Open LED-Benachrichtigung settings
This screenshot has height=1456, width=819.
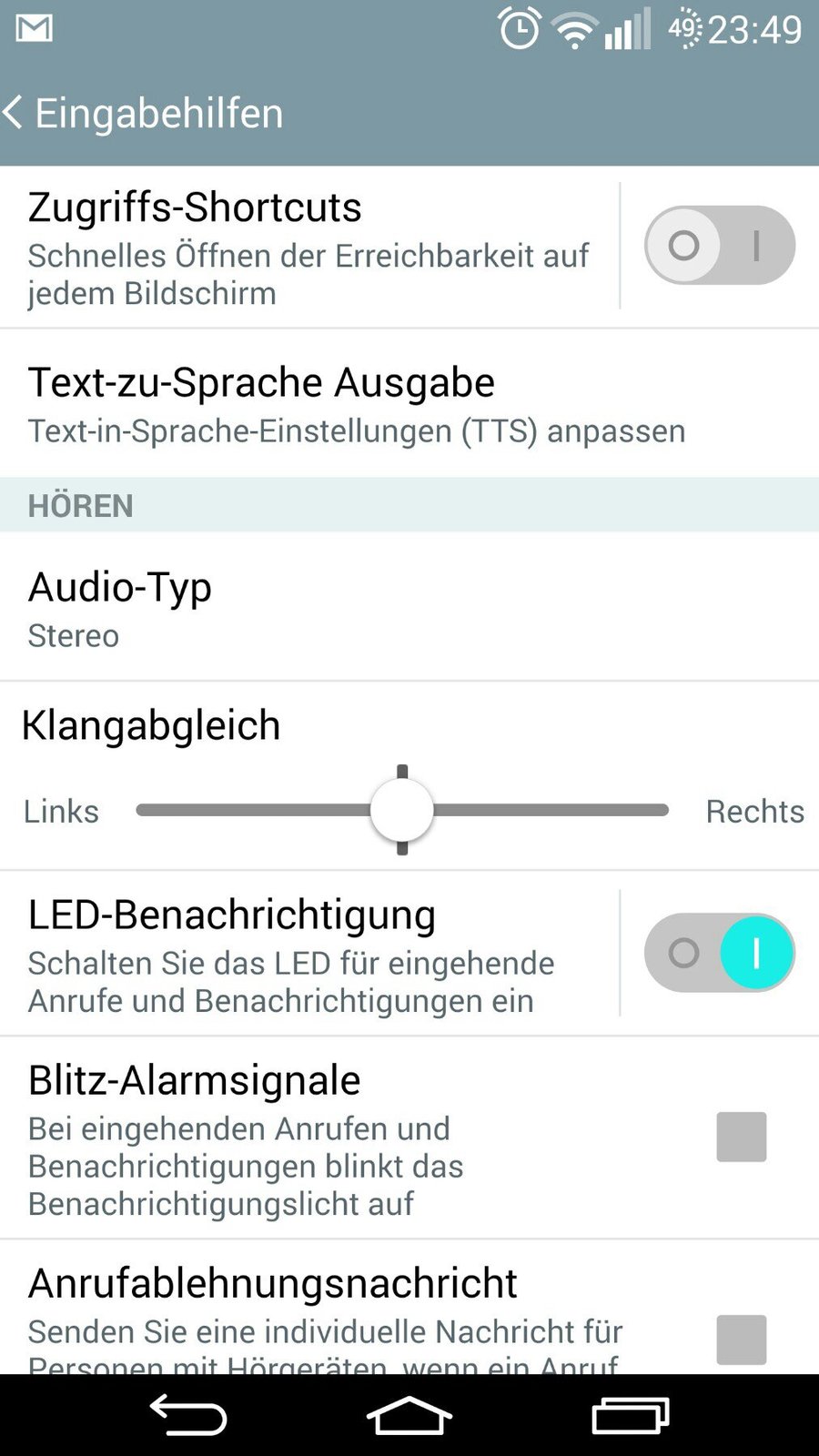pos(309,954)
